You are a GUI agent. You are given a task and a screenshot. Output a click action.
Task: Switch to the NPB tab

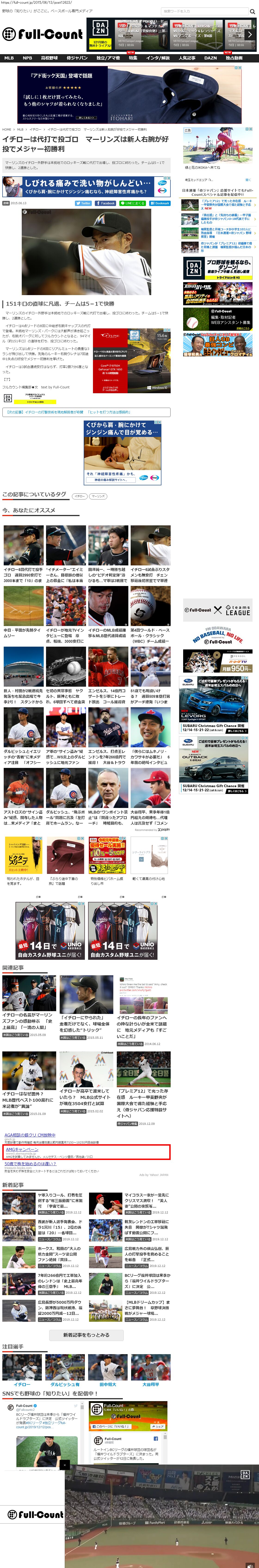point(27,58)
